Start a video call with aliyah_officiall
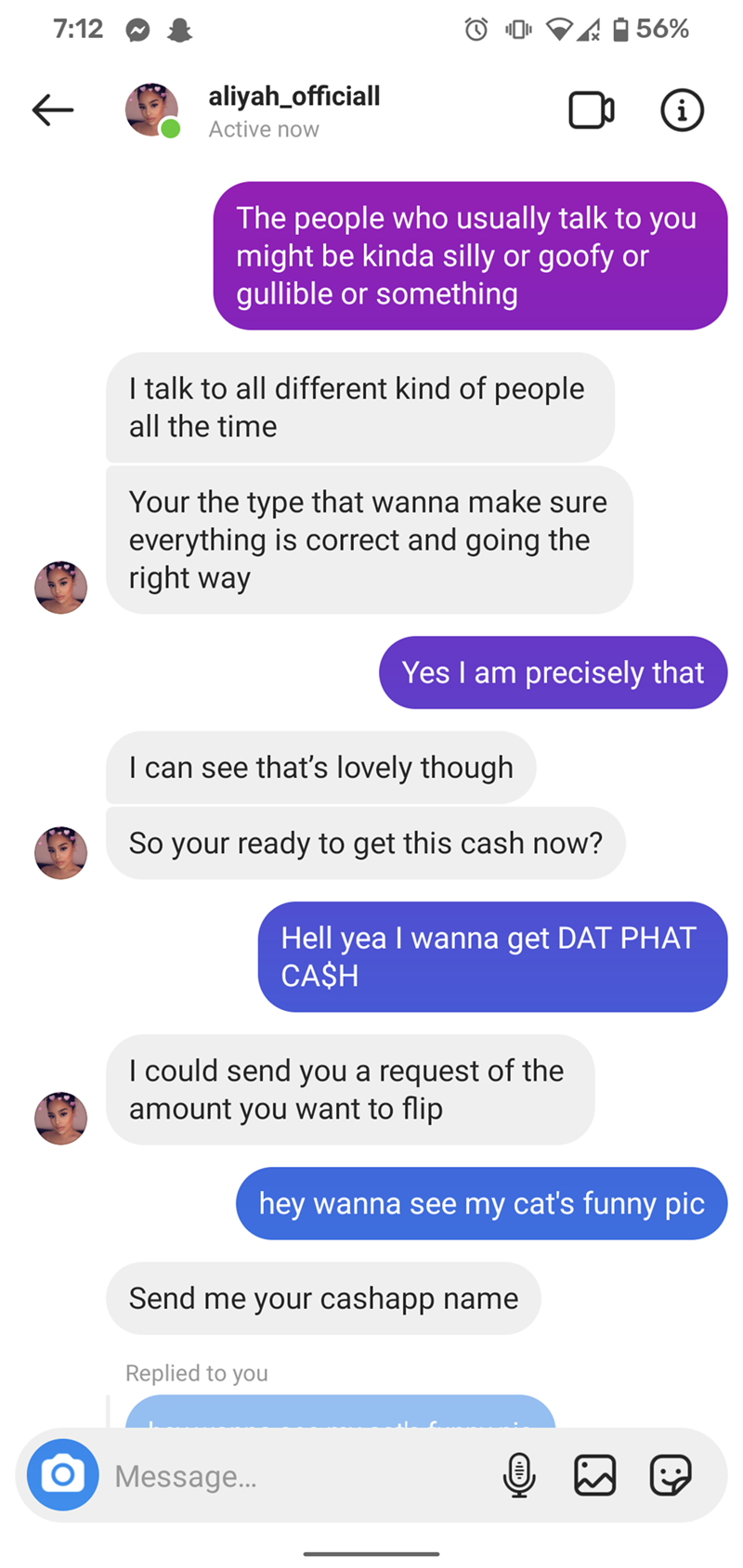Screen dimensions: 743x1568 pyautogui.click(x=592, y=110)
